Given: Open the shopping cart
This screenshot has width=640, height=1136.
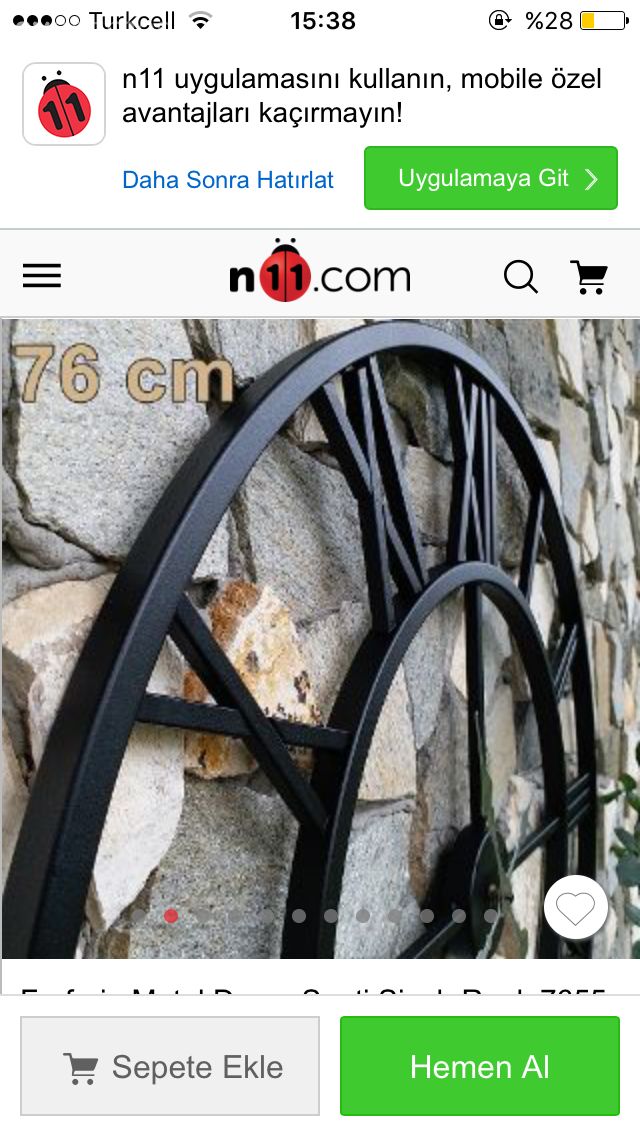Looking at the screenshot, I should point(589,276).
